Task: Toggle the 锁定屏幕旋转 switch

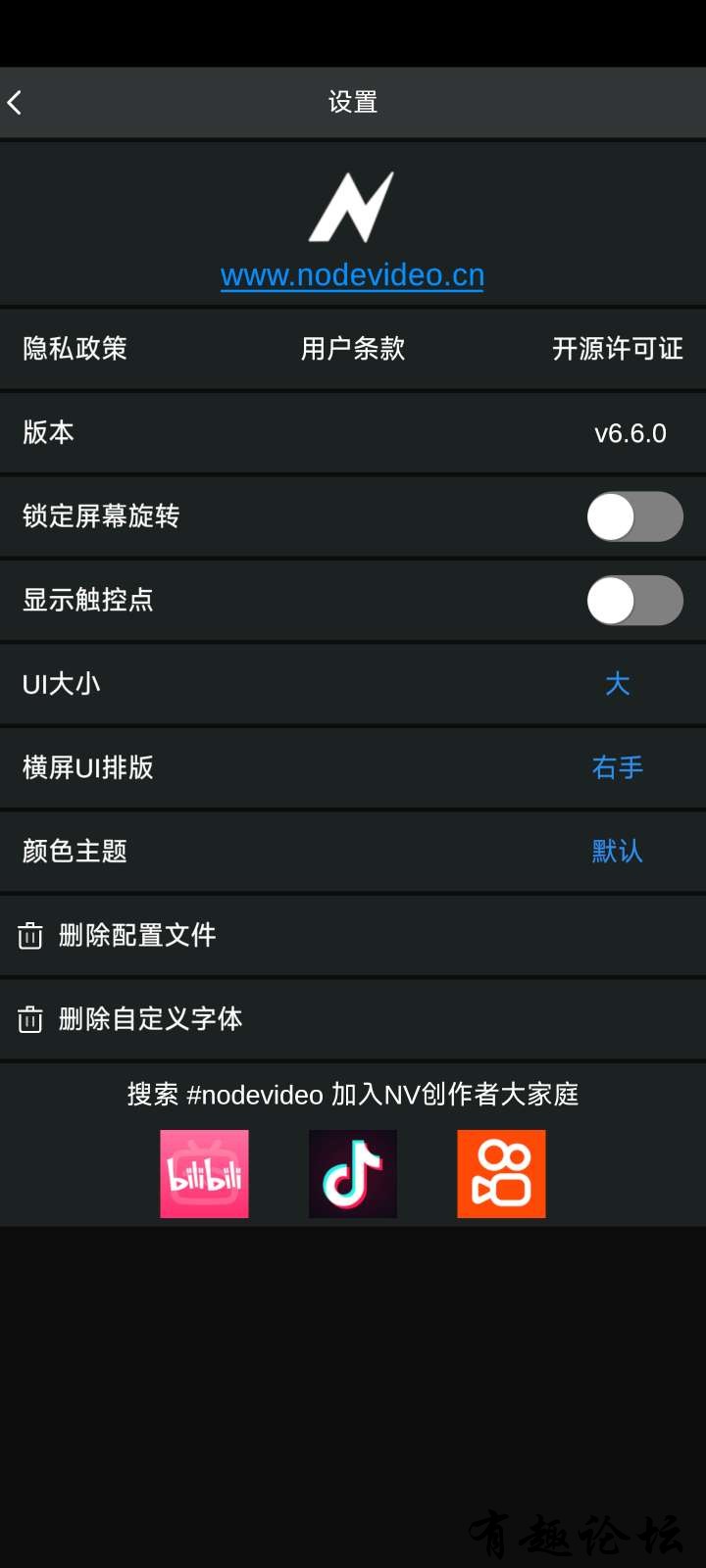Action: click(x=634, y=516)
